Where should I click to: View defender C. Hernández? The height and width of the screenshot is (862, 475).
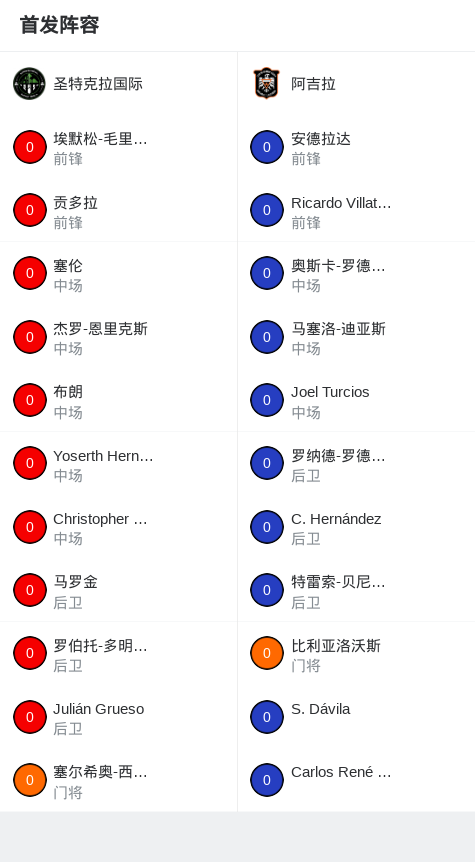pyautogui.click(x=356, y=527)
